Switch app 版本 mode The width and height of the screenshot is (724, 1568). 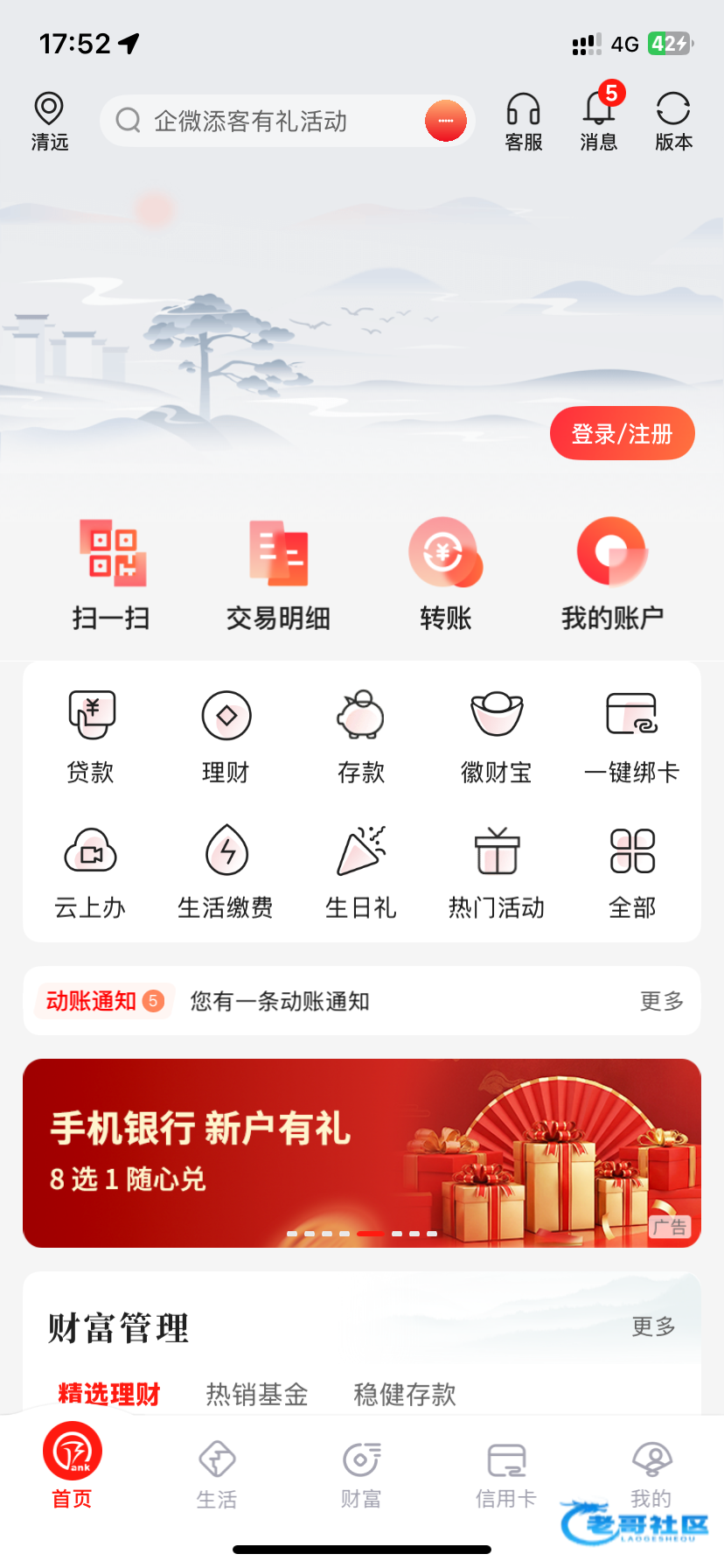tap(673, 122)
